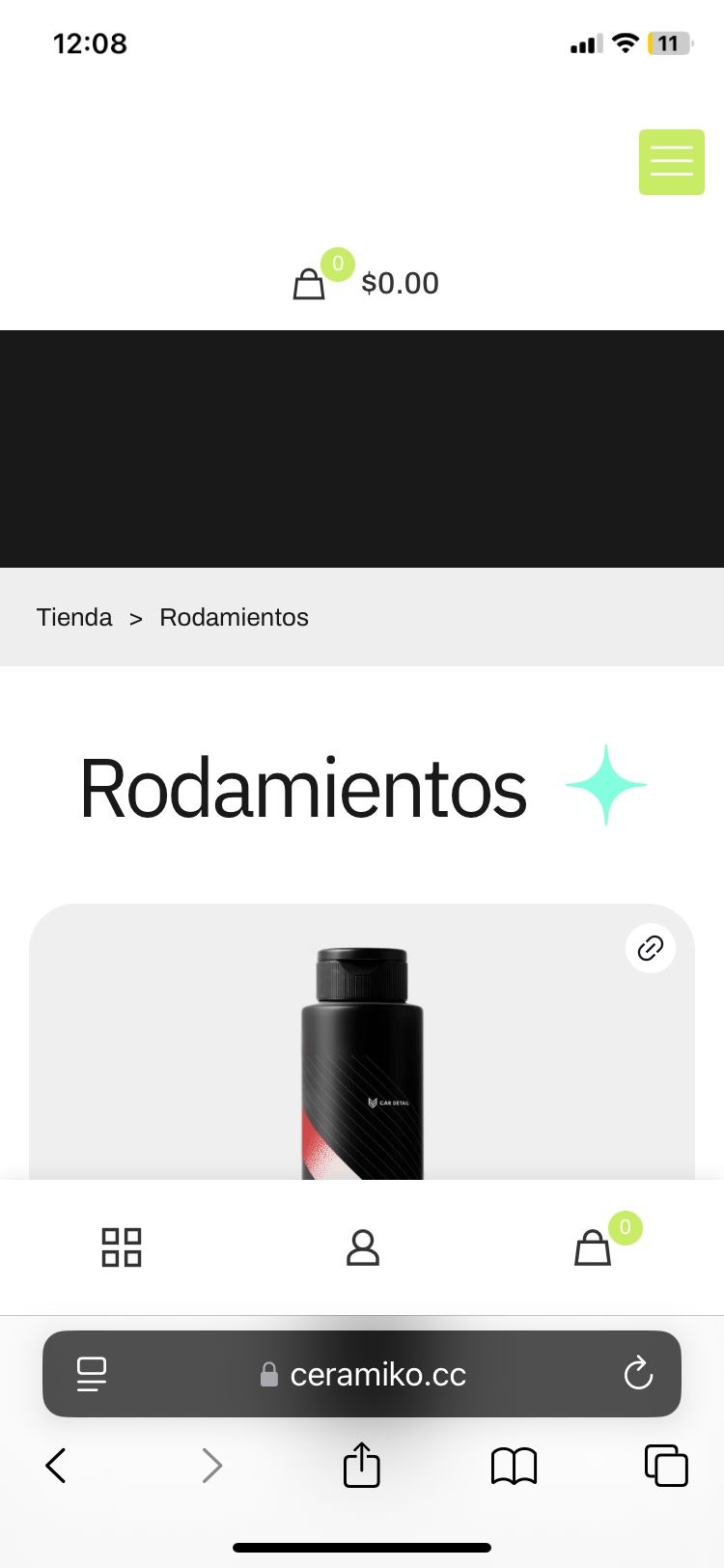724x1568 pixels.
Task: Tap the link icon on the product card
Action: pyautogui.click(x=651, y=948)
